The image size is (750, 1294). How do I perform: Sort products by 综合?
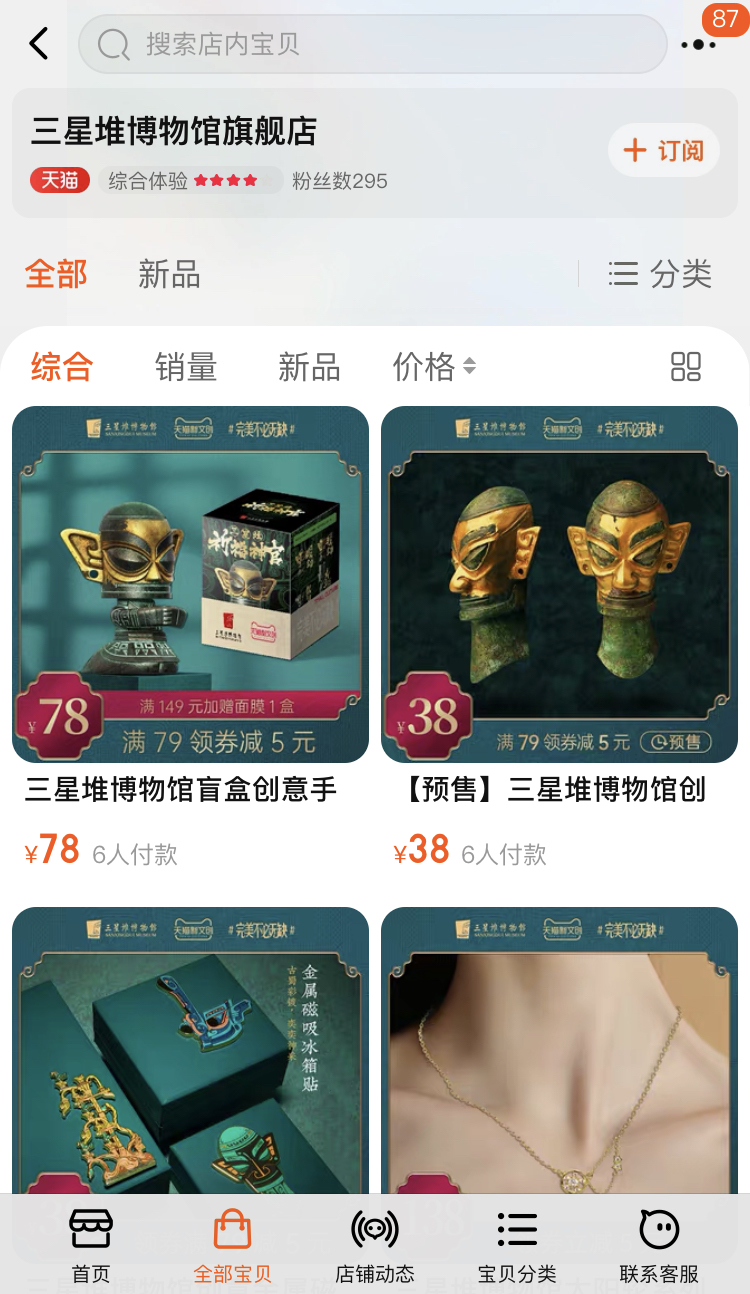[61, 367]
